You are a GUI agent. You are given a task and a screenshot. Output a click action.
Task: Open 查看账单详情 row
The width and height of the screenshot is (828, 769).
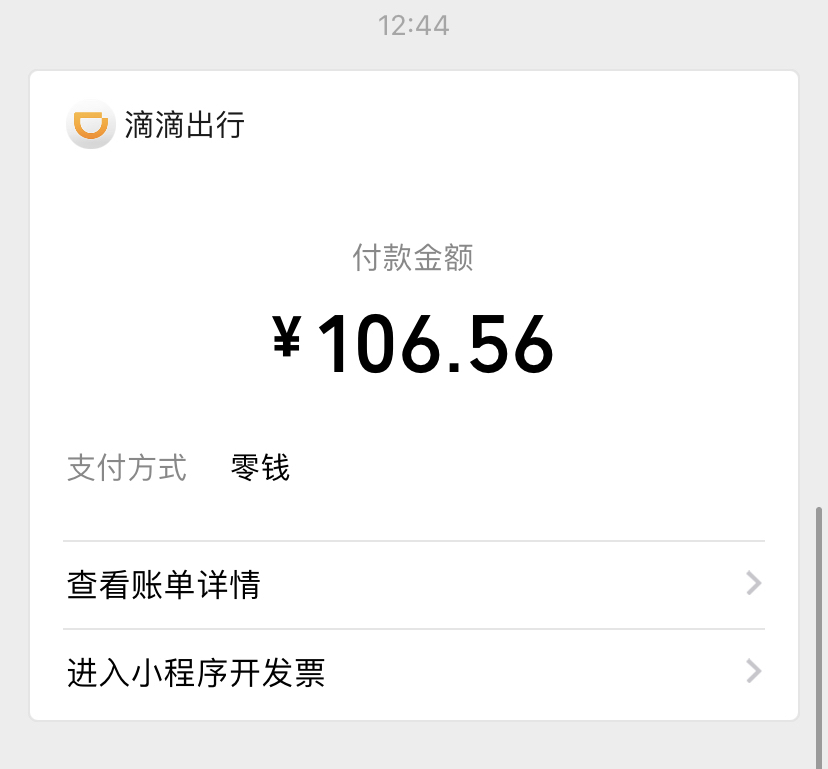click(413, 585)
